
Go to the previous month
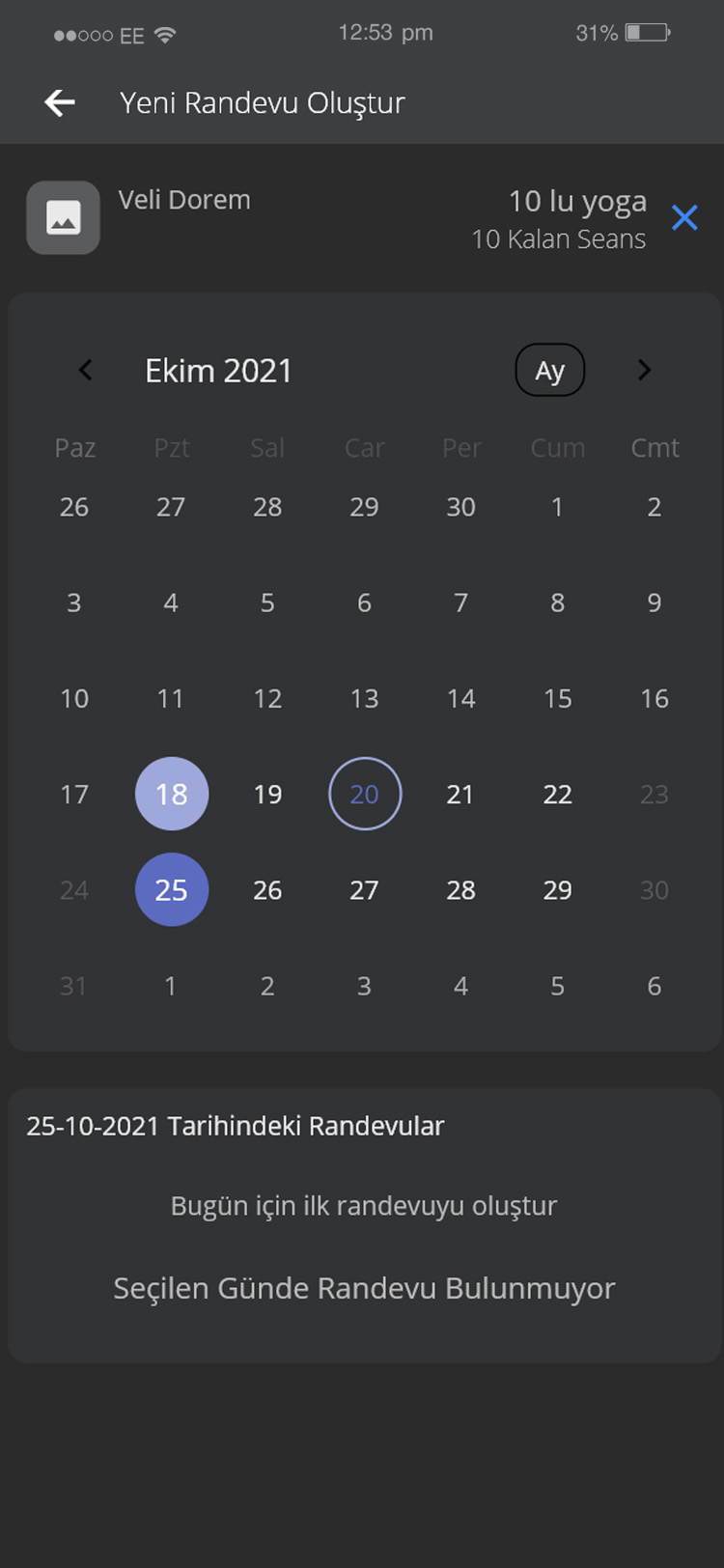click(x=86, y=370)
